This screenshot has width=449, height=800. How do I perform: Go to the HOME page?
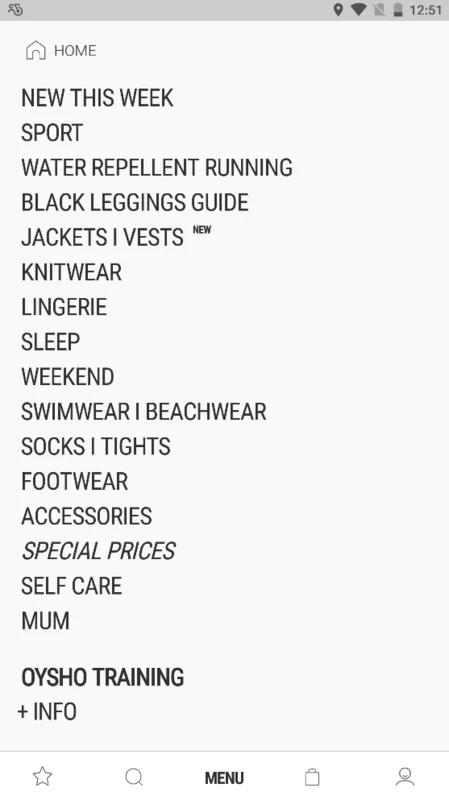[61, 51]
